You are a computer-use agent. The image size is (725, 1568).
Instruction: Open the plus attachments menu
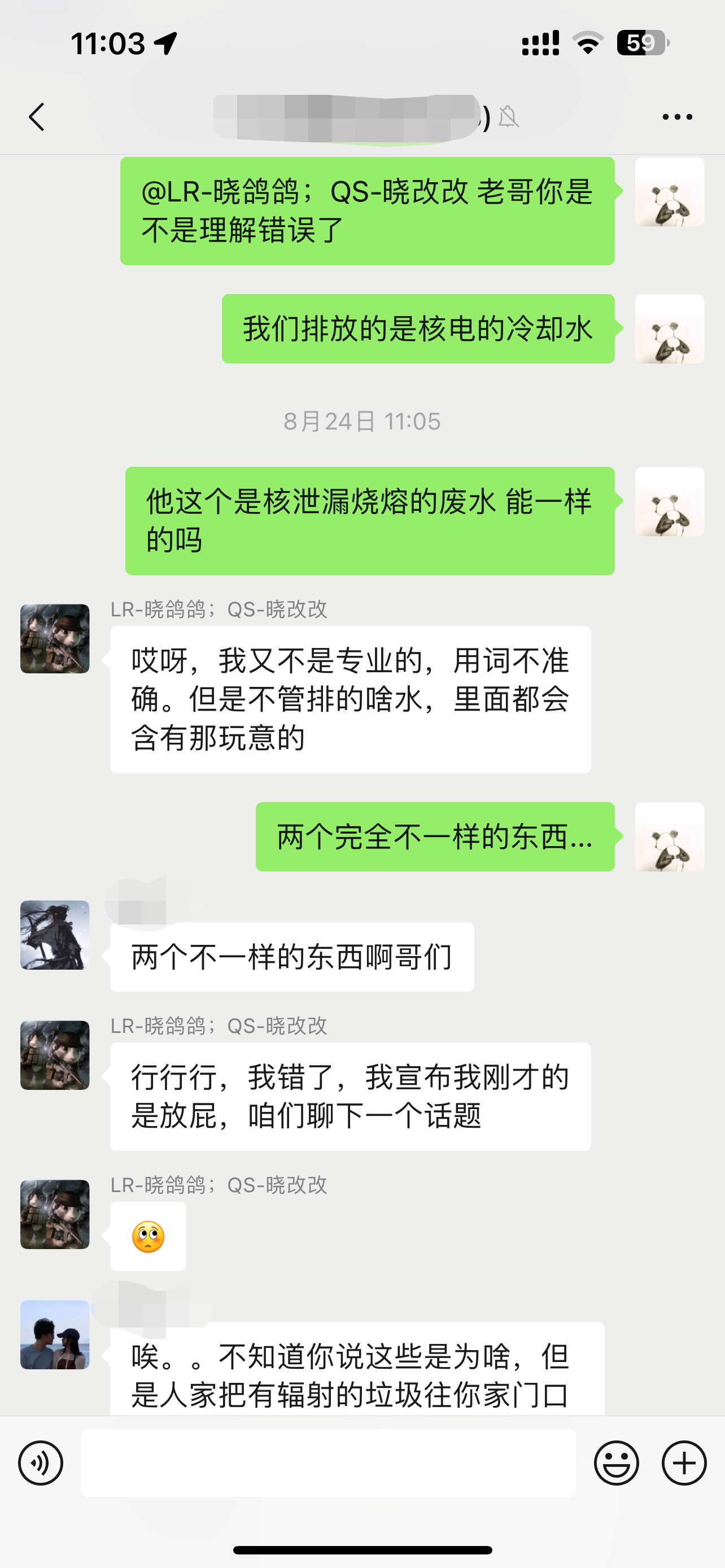click(x=684, y=1462)
